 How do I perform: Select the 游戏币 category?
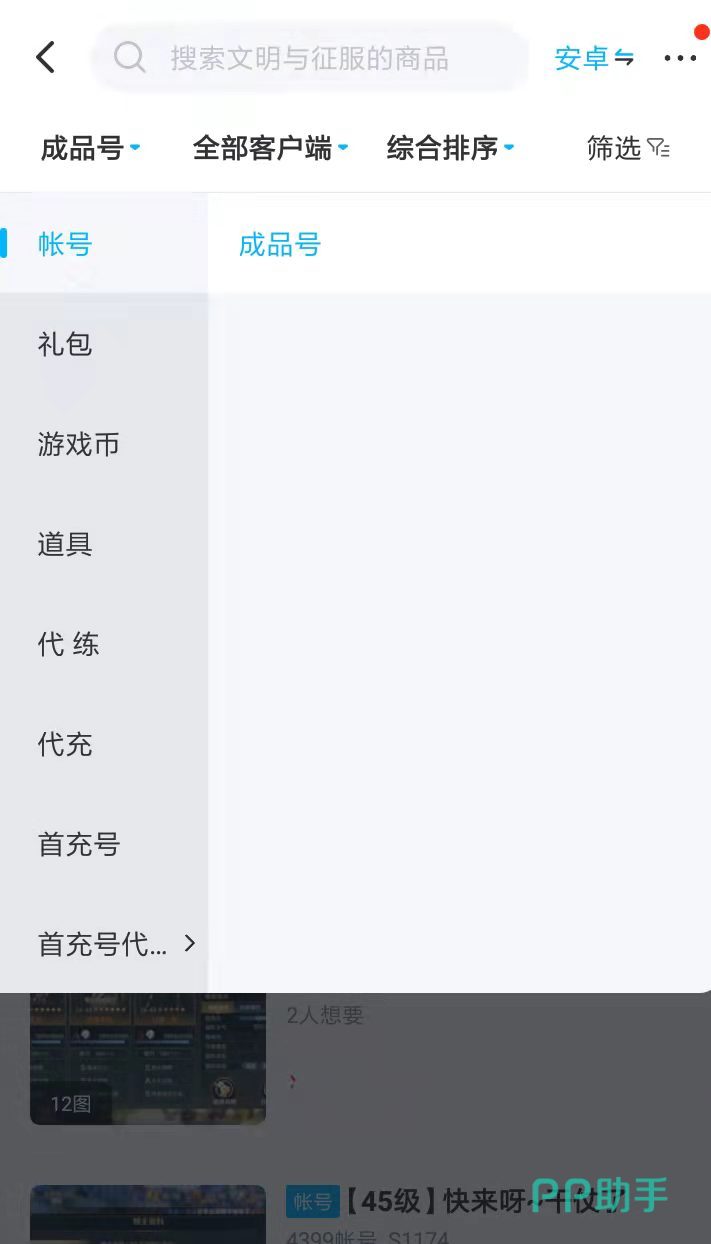point(79,444)
